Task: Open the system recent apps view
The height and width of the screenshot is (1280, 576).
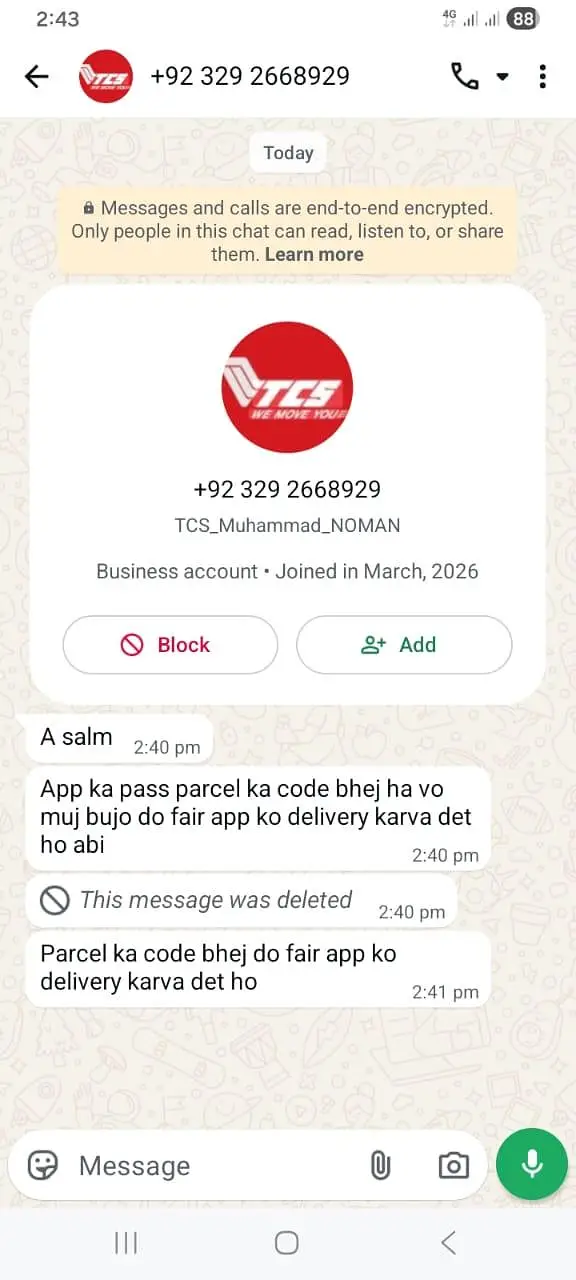Action: (126, 1243)
